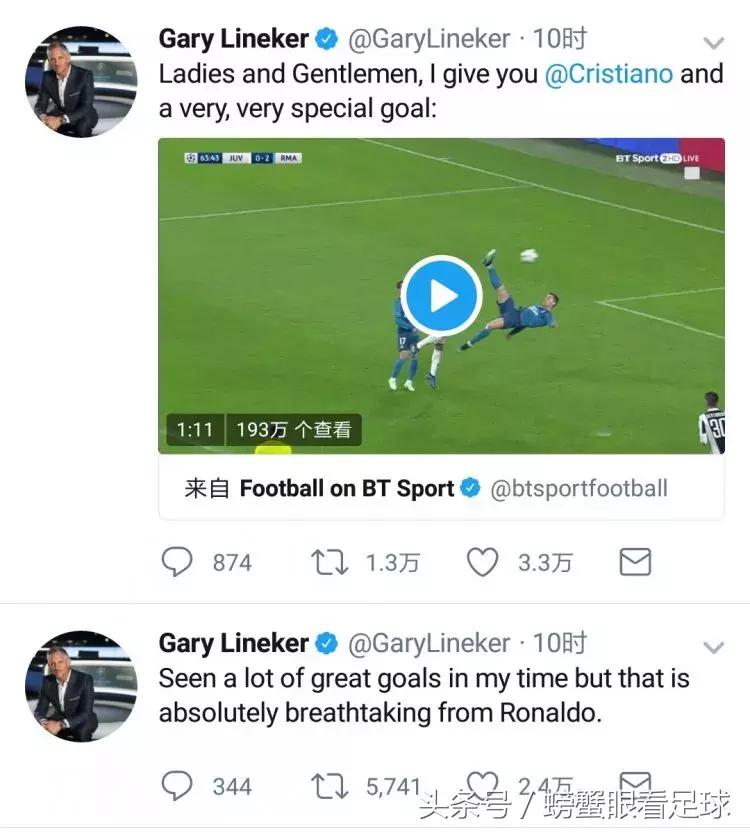
Task: Open Gary Lineker's avatar on first tweet
Action: (81, 82)
